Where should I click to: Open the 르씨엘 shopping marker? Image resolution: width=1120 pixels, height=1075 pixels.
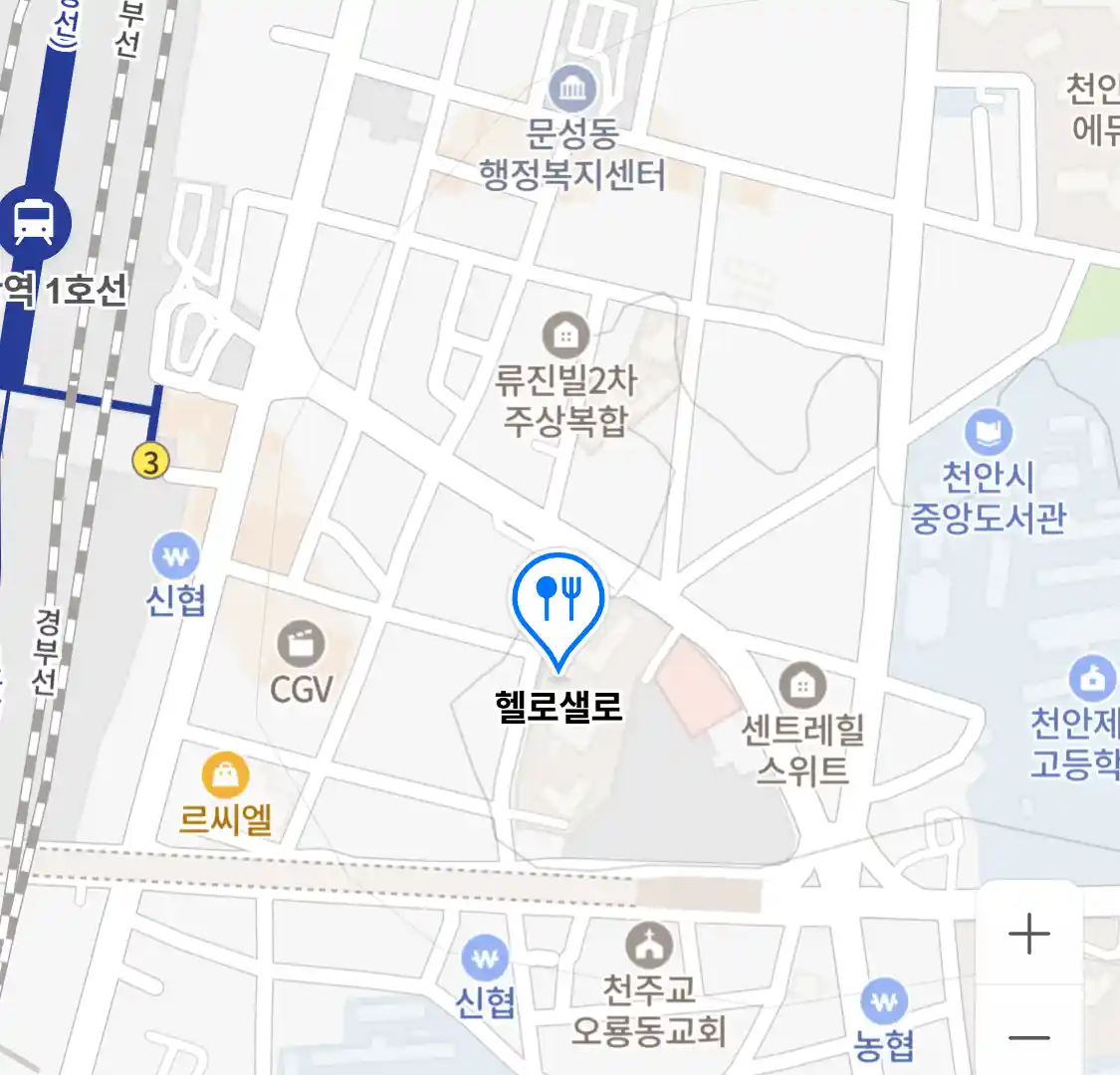click(x=226, y=775)
